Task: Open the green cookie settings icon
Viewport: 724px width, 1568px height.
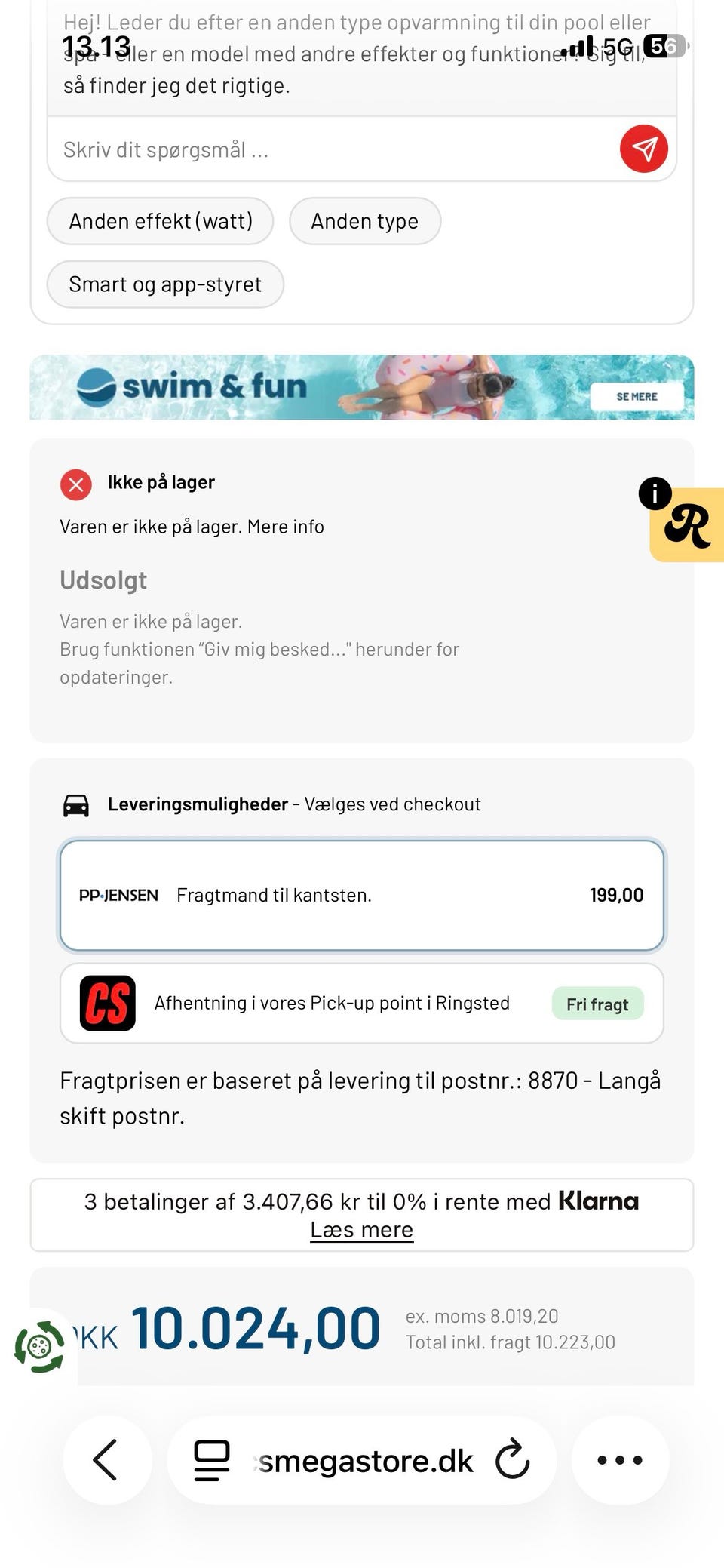Action: pos(39,1347)
